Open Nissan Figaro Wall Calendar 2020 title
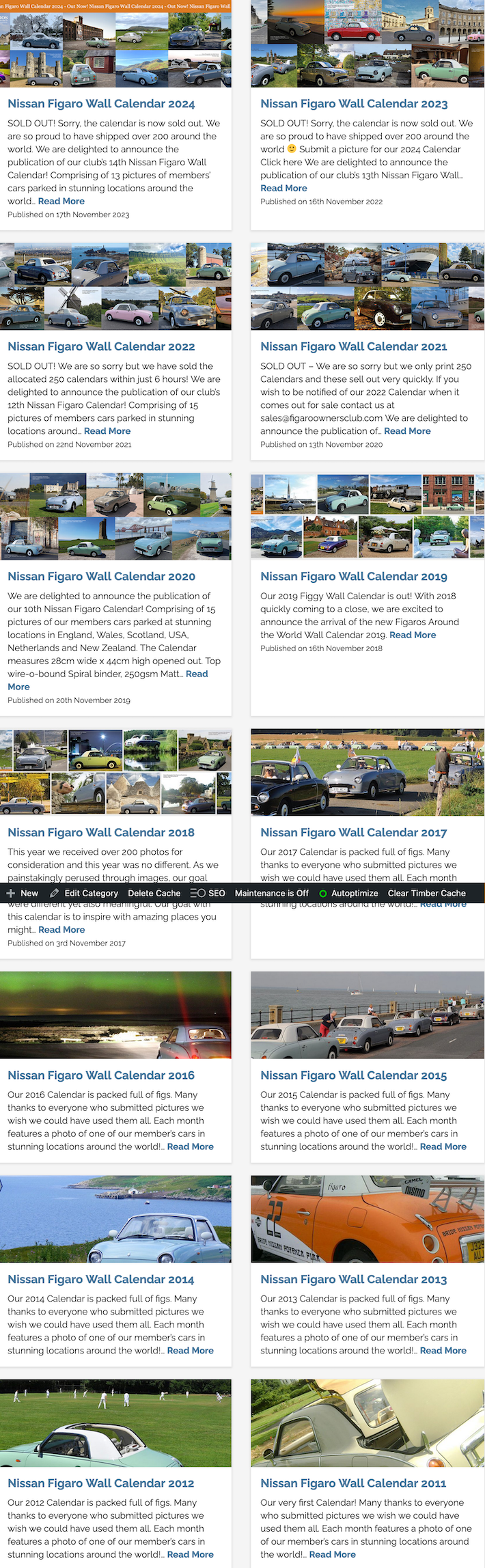This screenshot has width=485, height=1568. 101,577
